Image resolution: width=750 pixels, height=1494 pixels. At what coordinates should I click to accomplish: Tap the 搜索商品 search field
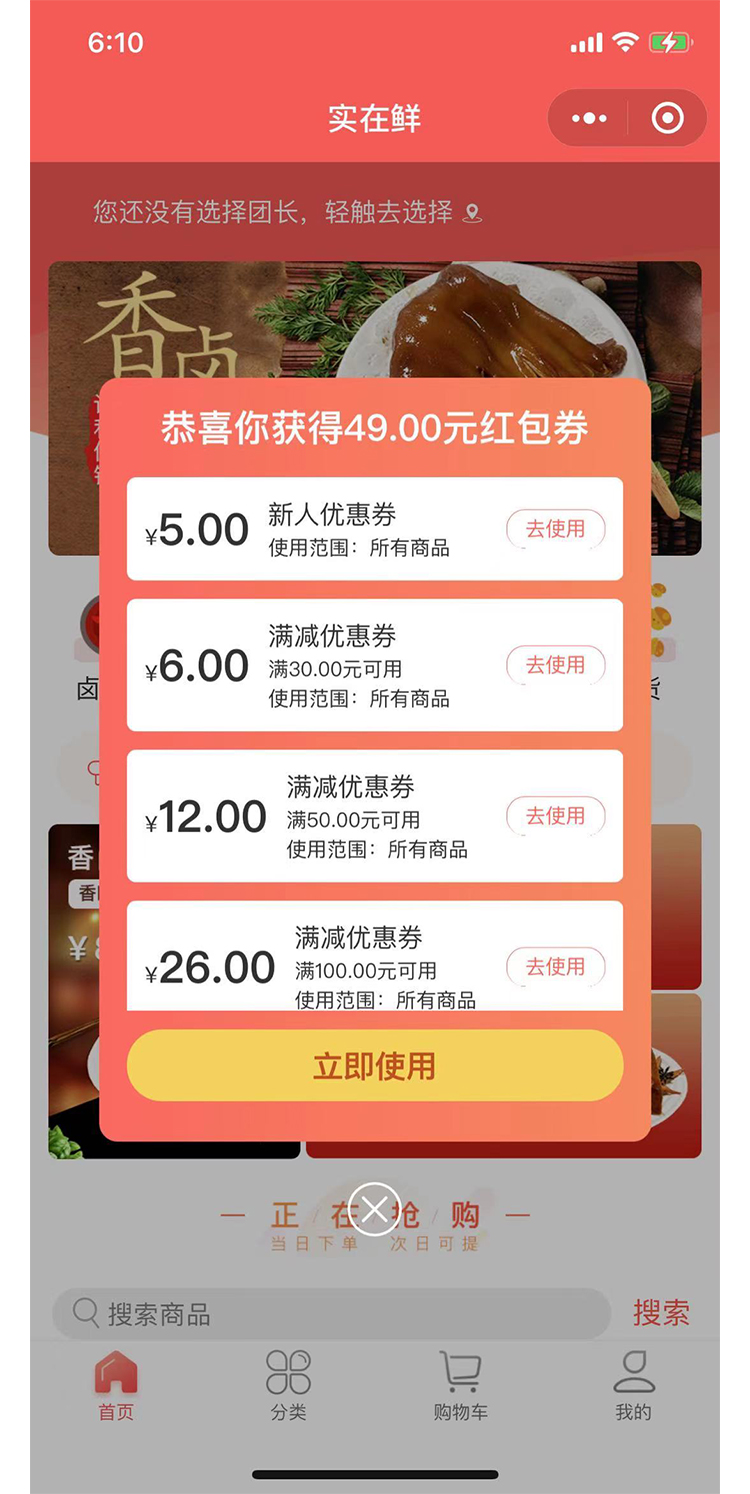pos(330,1314)
